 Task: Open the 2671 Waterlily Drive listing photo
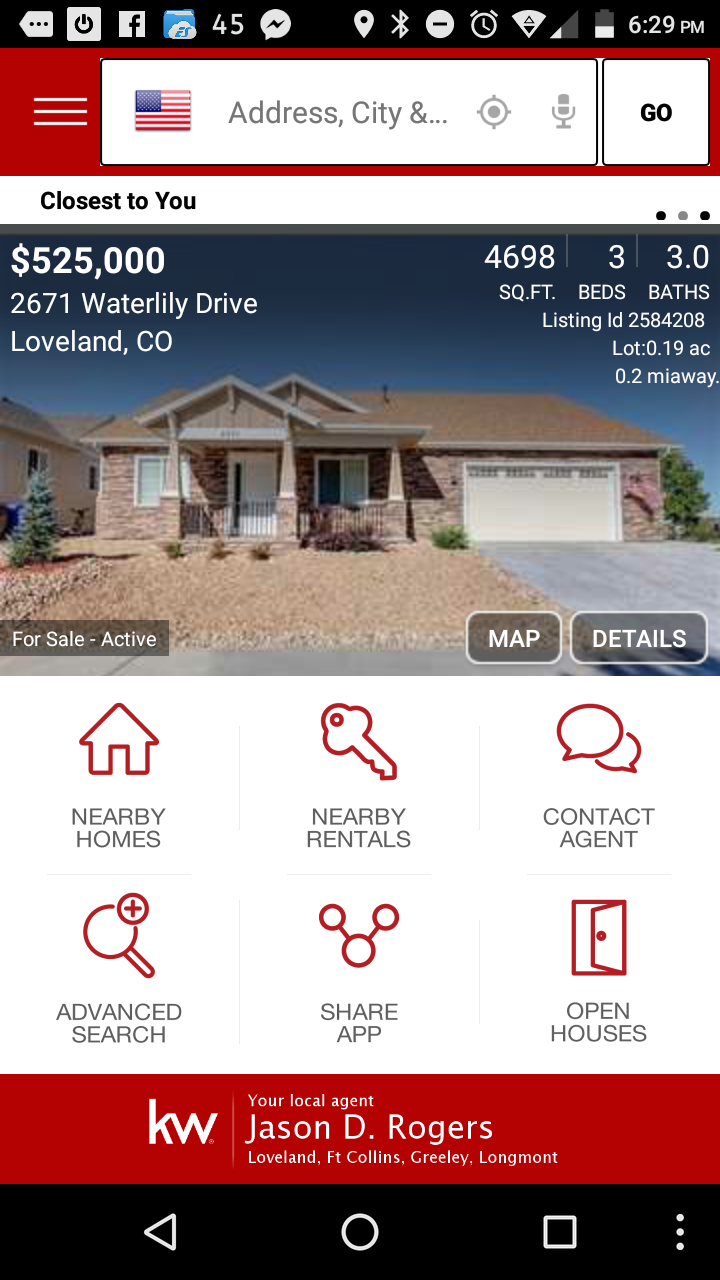tap(360, 455)
